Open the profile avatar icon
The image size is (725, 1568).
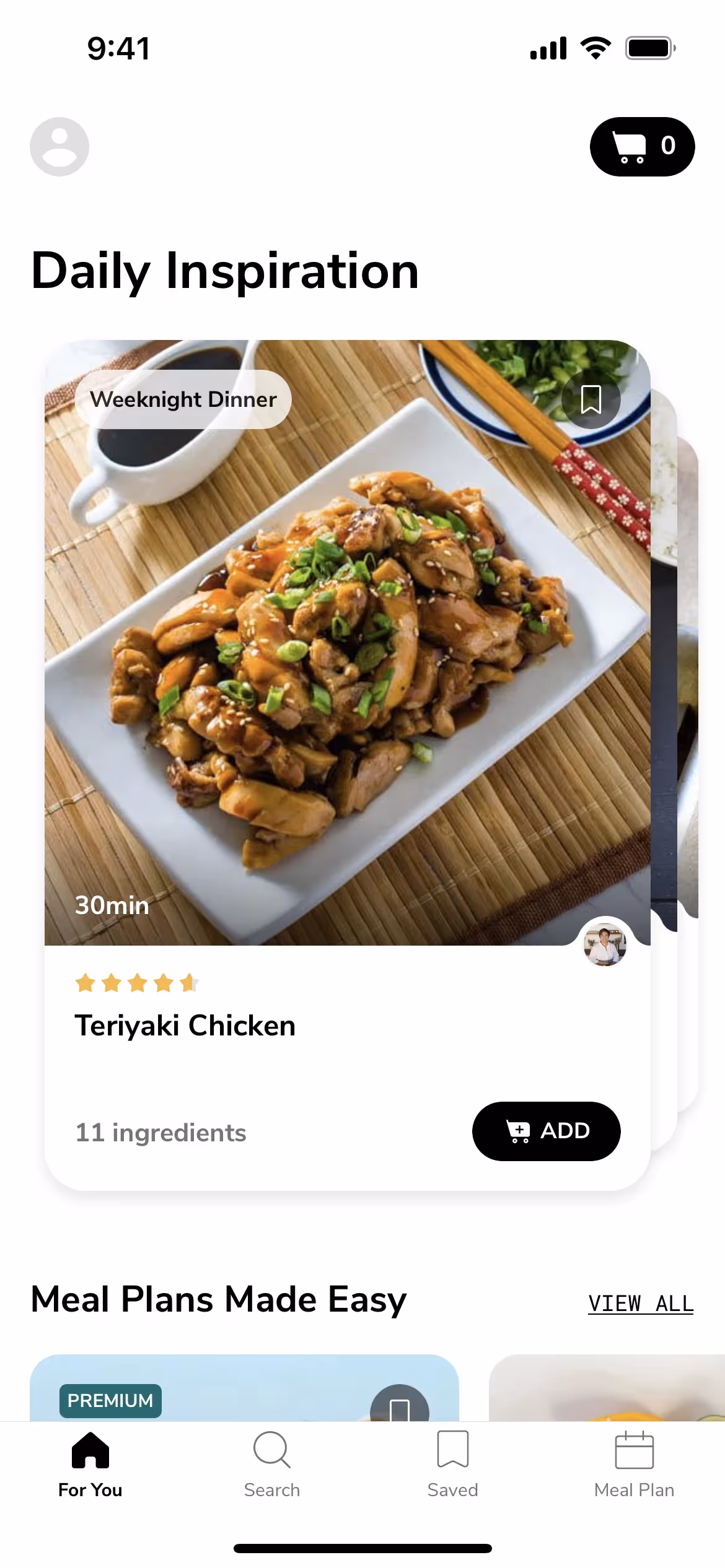point(59,147)
